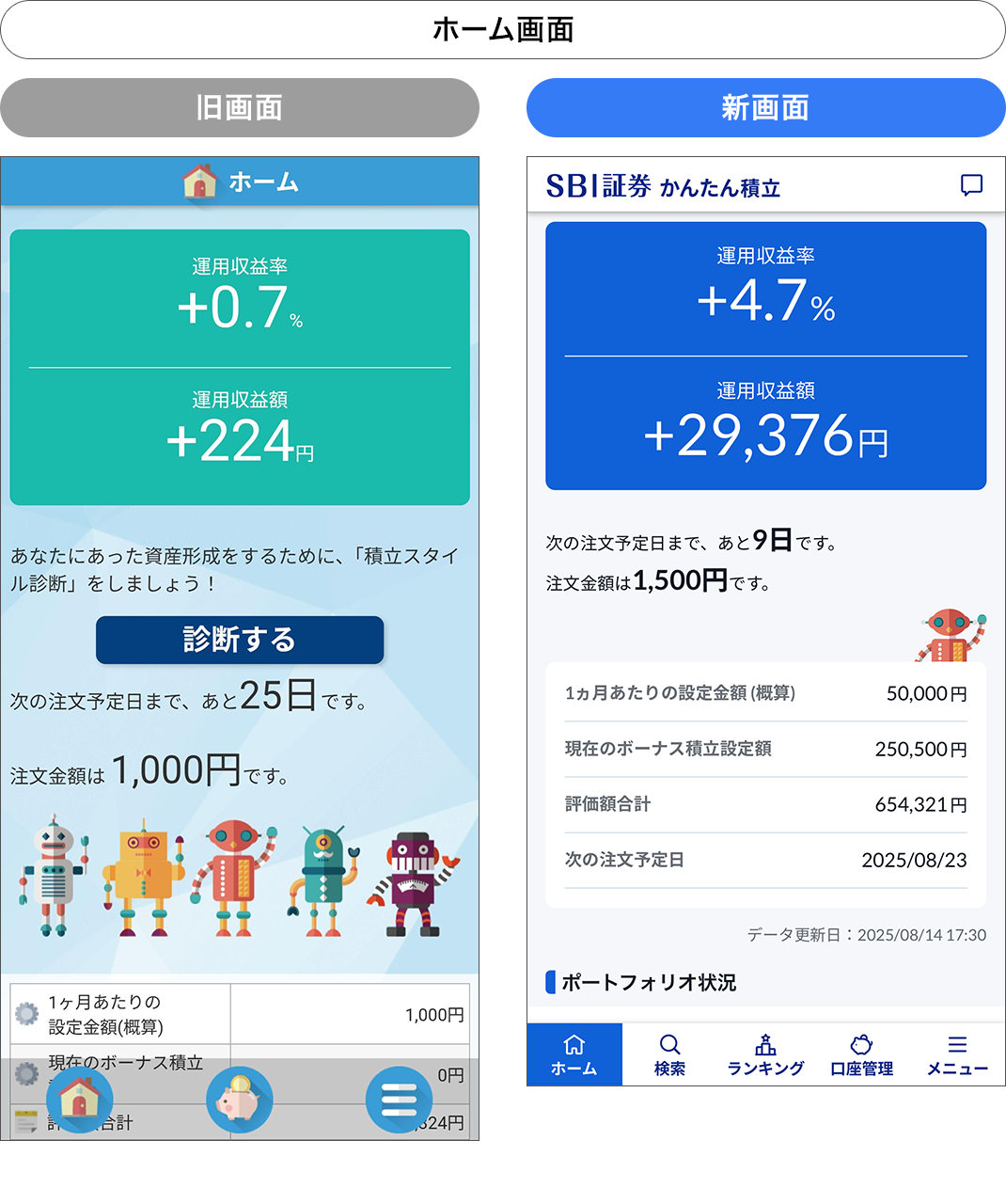Tap the menu icon on old screen bottom
Image resolution: width=1006 pixels, height=1204 pixels.
401,1100
